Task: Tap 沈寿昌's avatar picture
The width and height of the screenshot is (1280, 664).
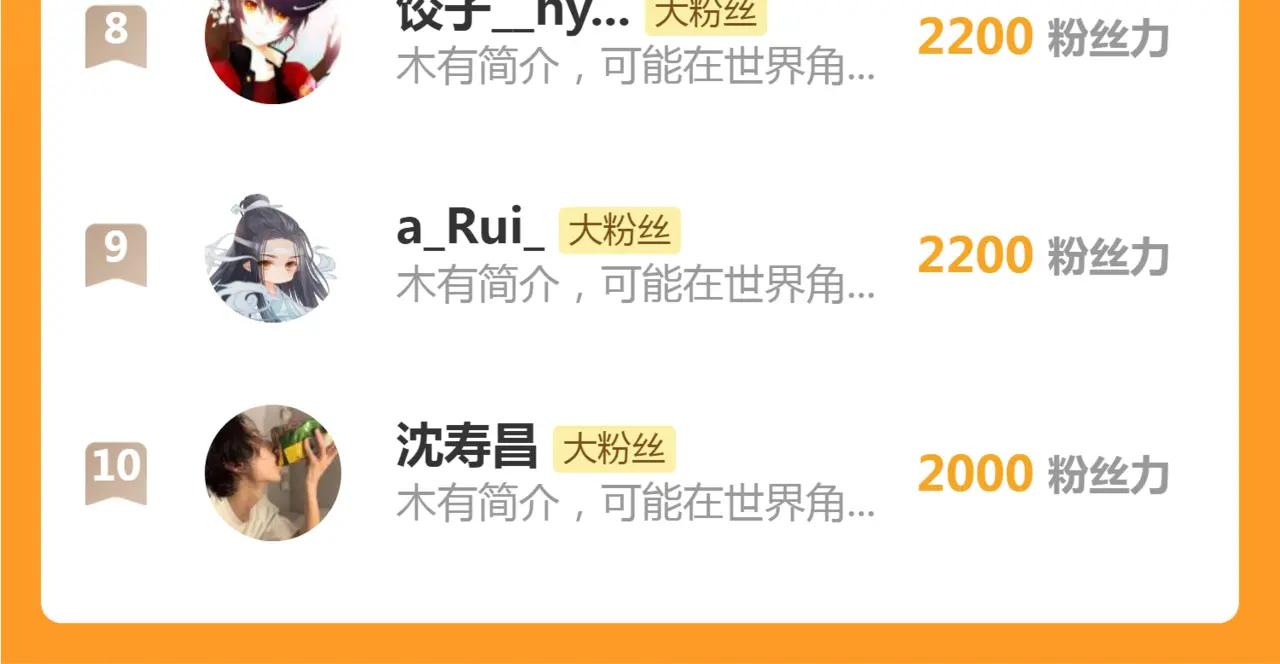Action: click(273, 473)
